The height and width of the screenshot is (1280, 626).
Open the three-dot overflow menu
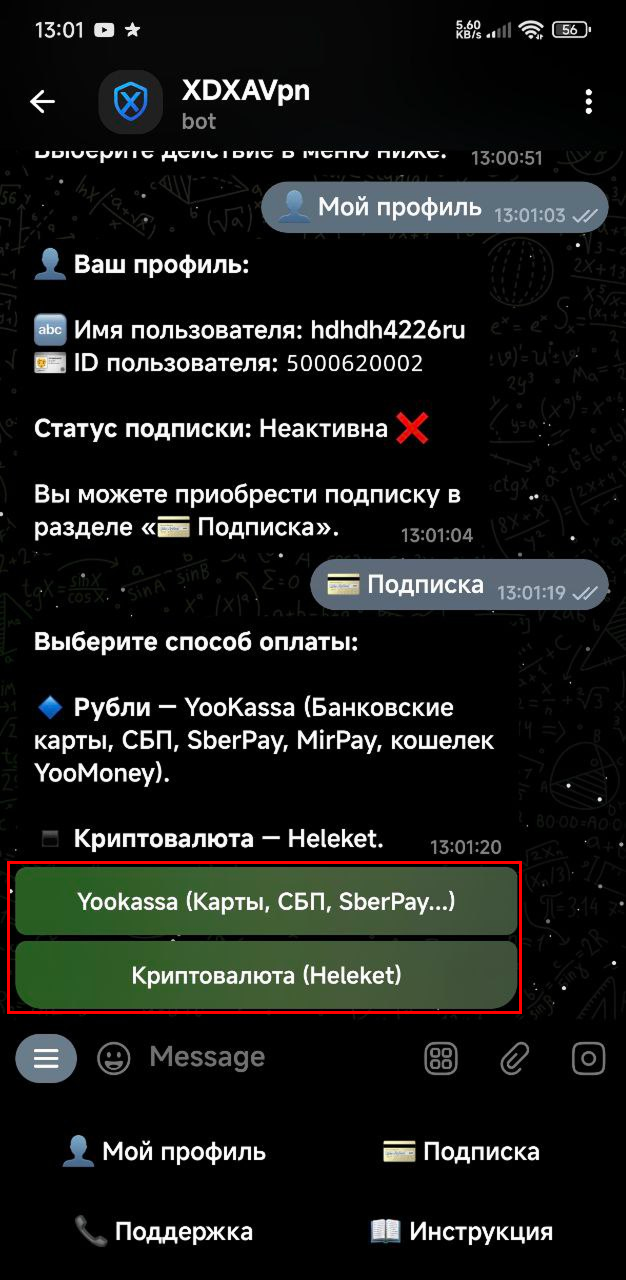click(589, 101)
